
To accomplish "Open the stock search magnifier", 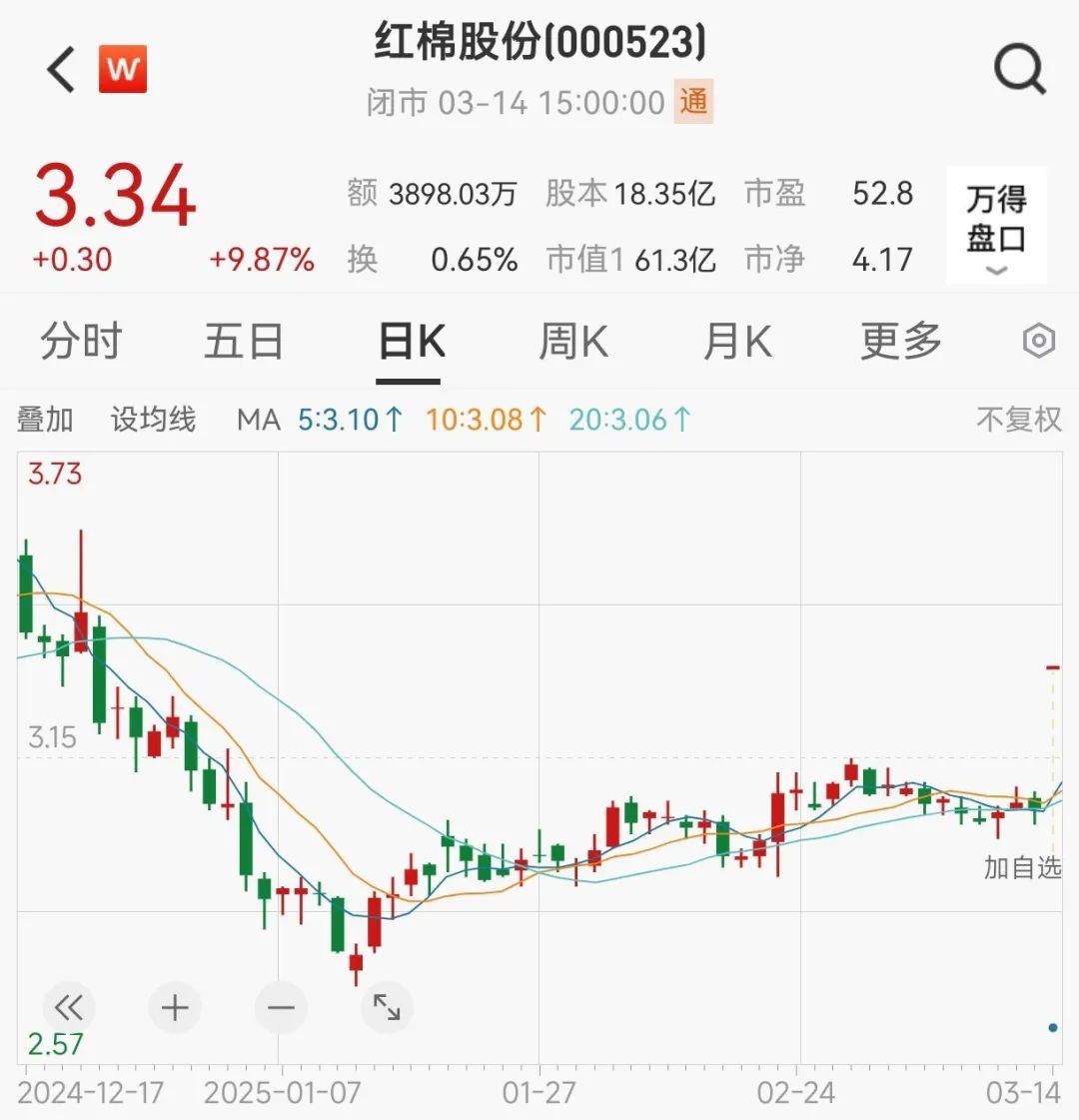I will click(x=1019, y=70).
